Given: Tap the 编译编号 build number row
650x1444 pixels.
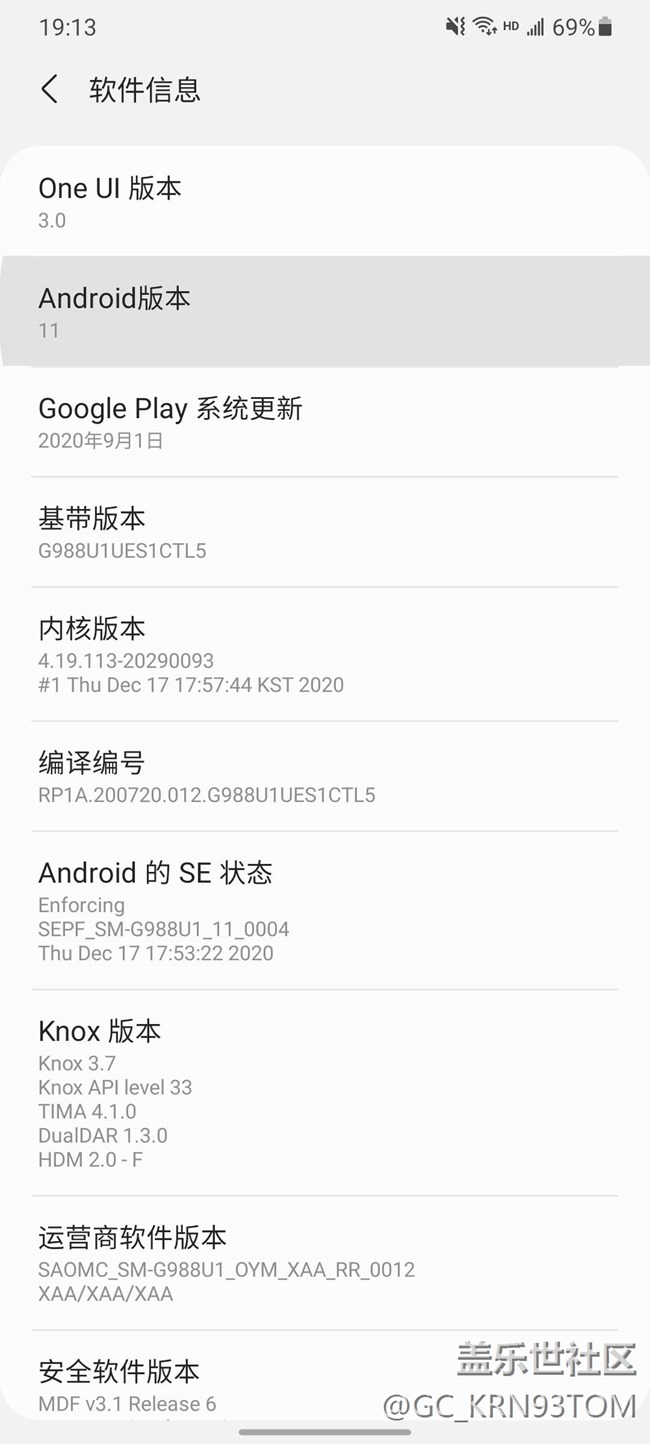Looking at the screenshot, I should click(x=324, y=777).
